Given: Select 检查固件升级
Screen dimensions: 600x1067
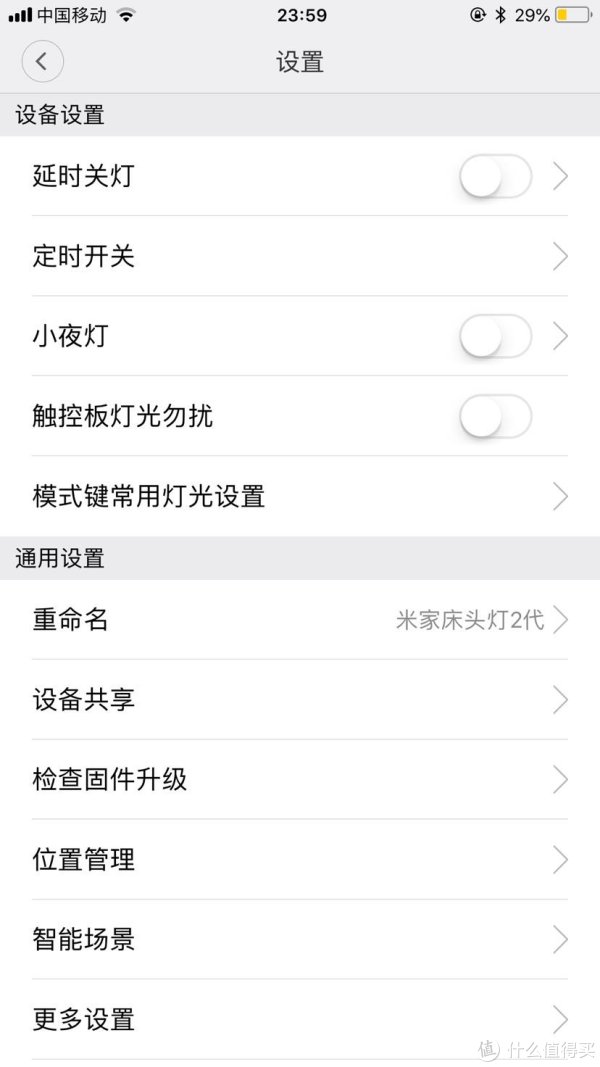Looking at the screenshot, I should (300, 779).
